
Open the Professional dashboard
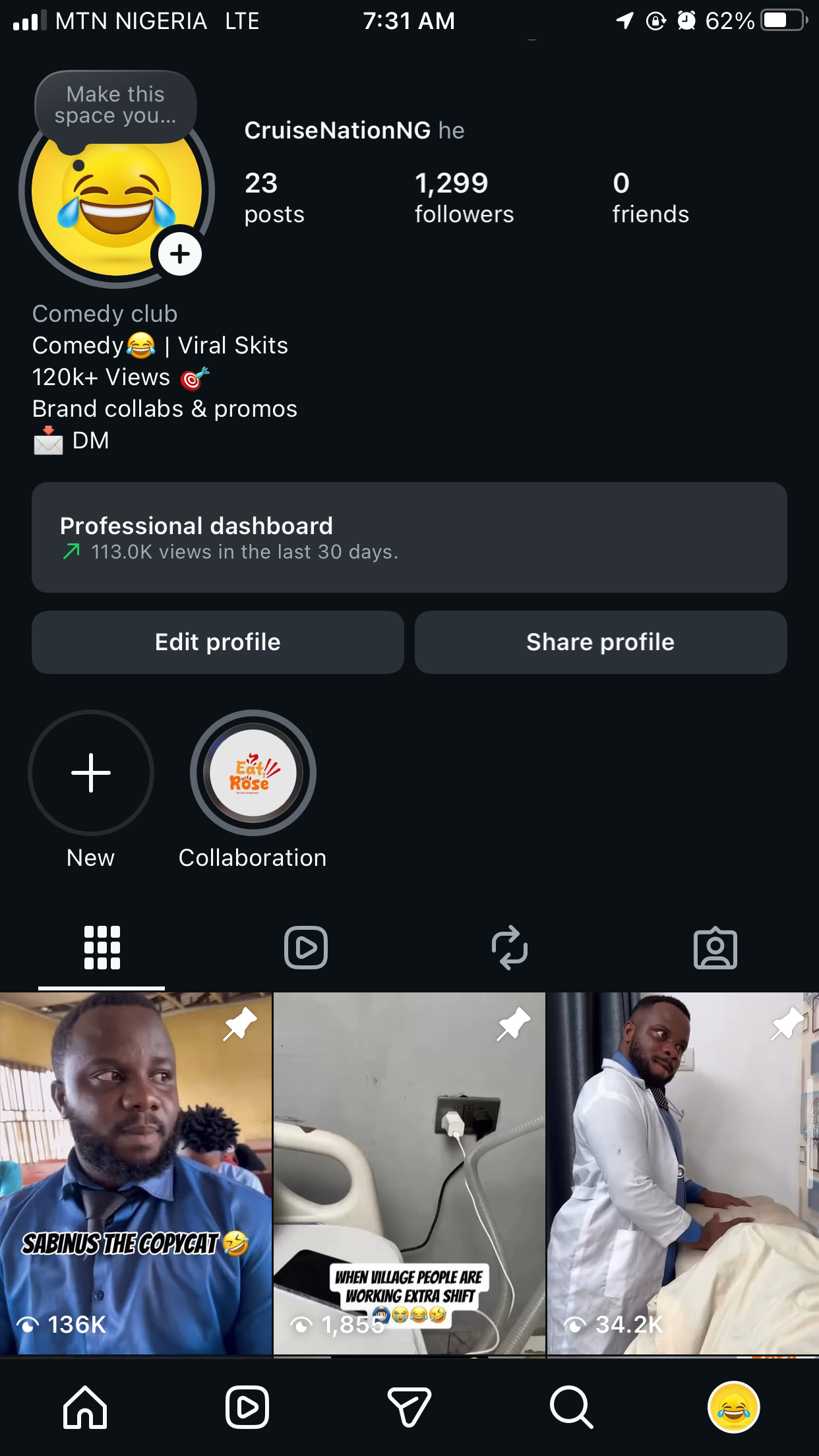coord(409,537)
